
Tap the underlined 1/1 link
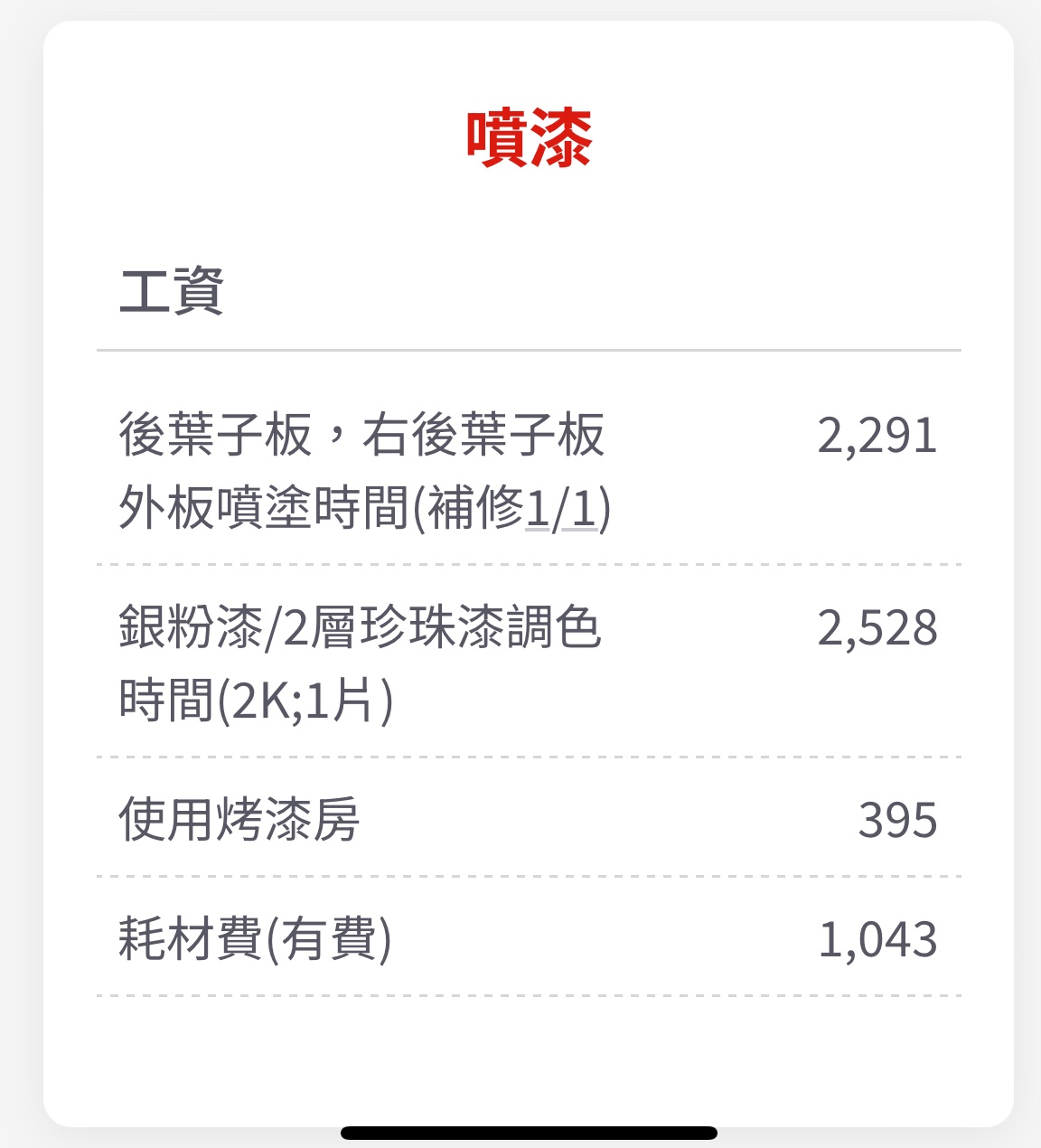tap(561, 508)
